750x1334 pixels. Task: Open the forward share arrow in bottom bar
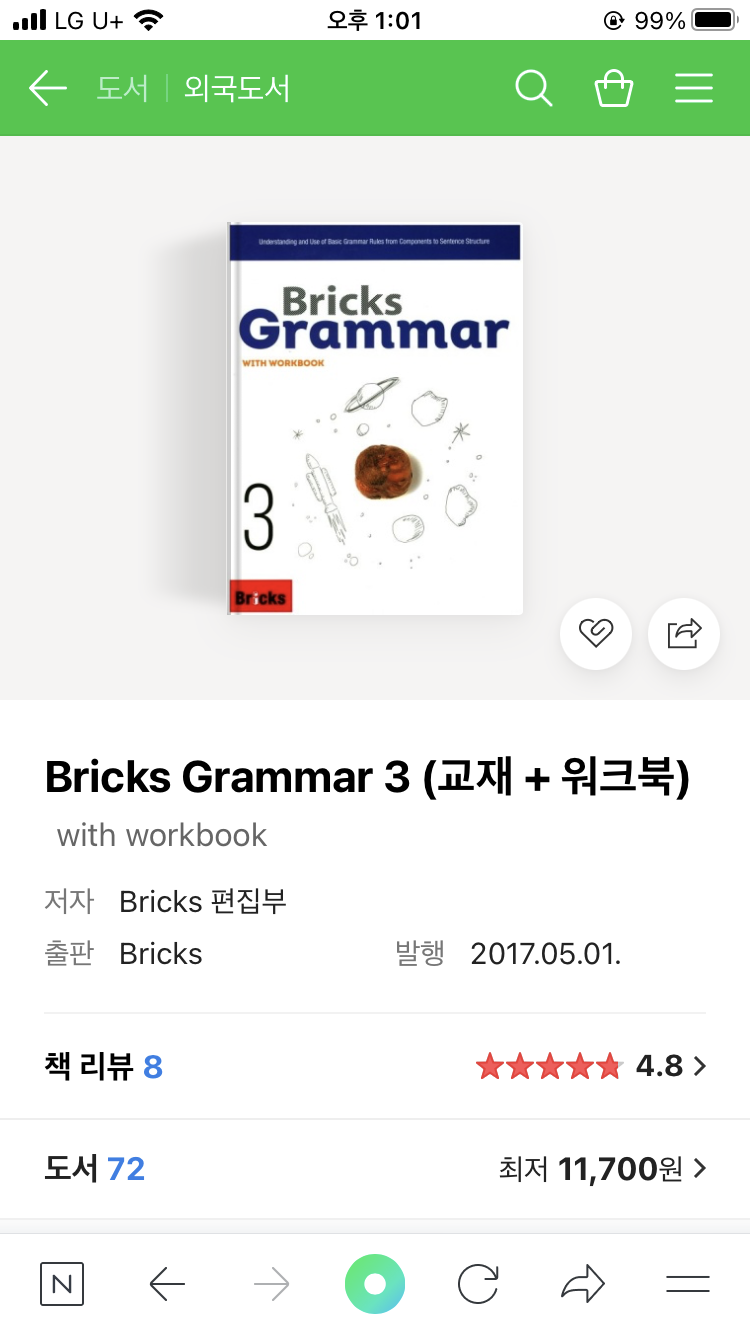point(584,1285)
